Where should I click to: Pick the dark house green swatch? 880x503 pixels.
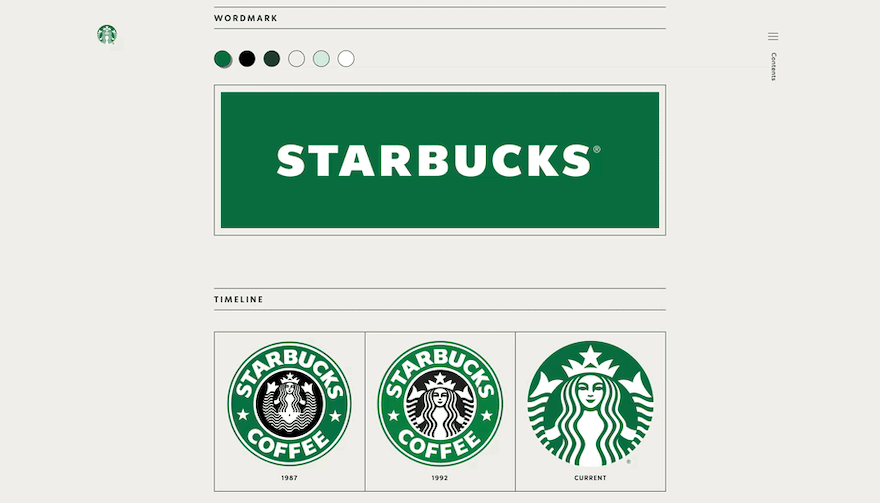coord(272,59)
